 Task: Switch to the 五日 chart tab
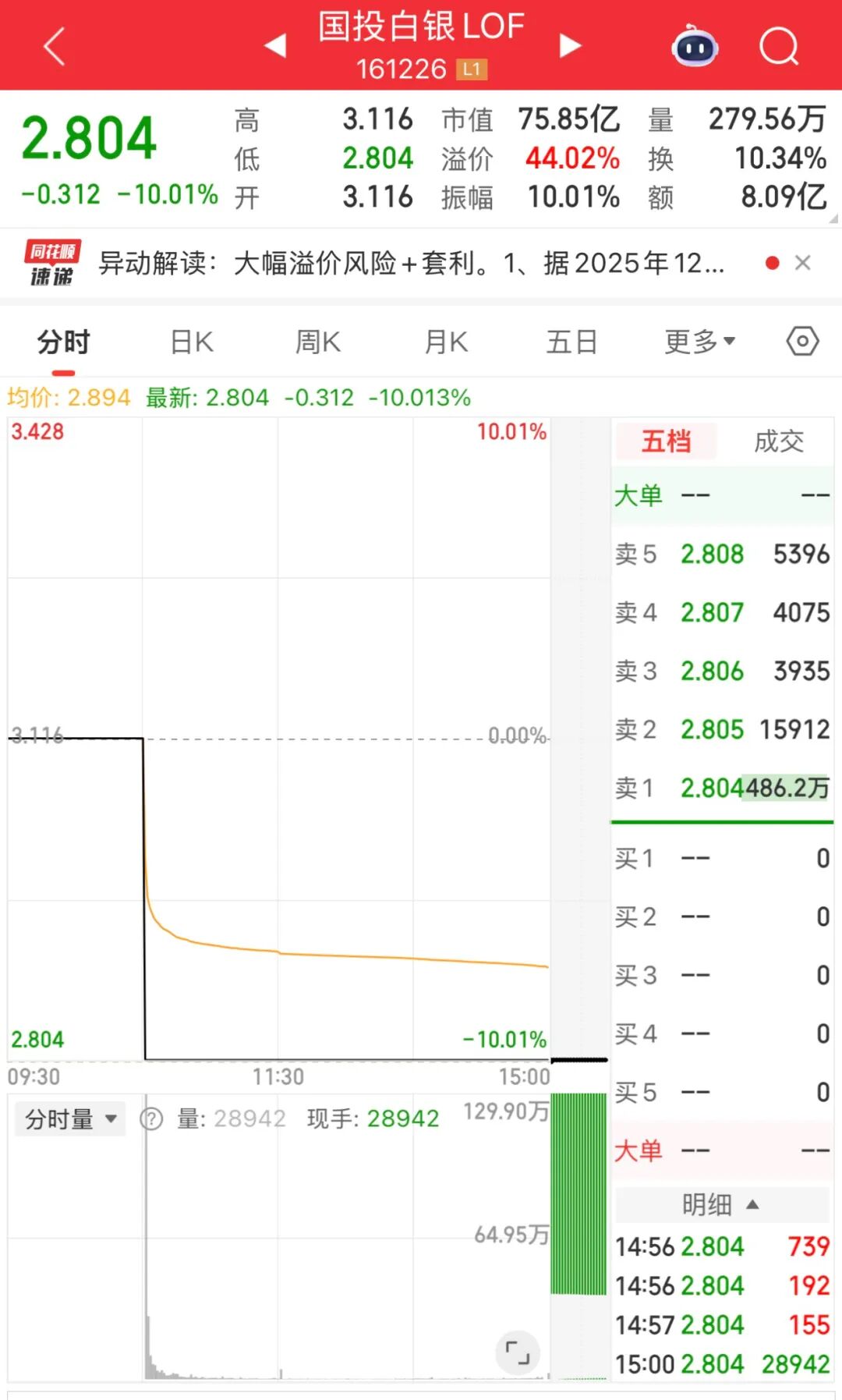click(571, 342)
